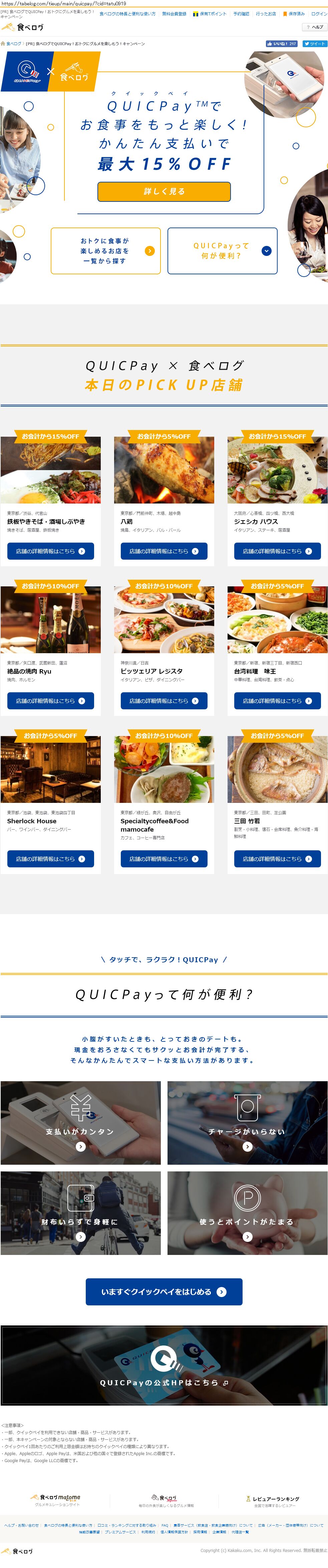Image resolution: width=328 pixels, height=1568 pixels.
Task: View store details for 鉄板やきそば・酒場しぶやき
Action: pyautogui.click(x=50, y=551)
